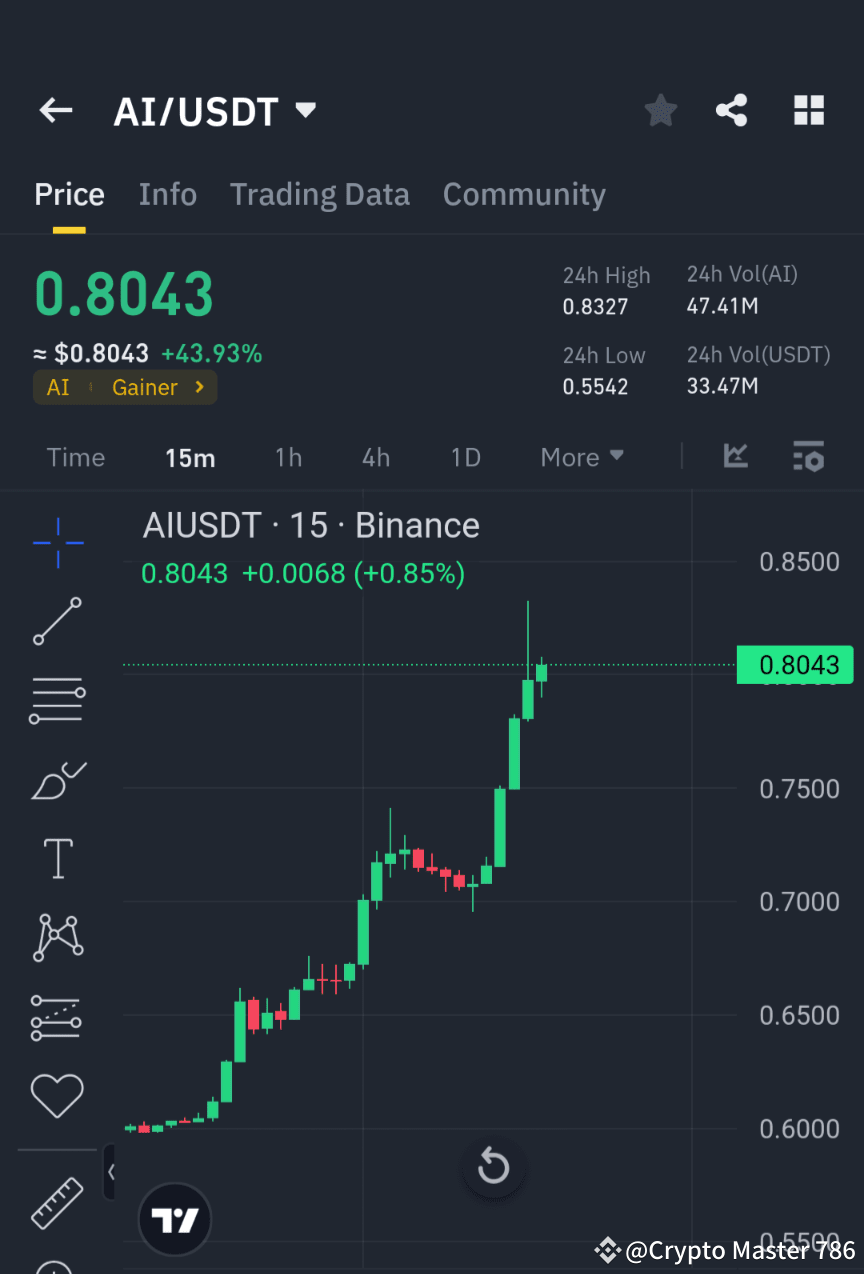Open the Community tab
Screen dimensions: 864x1274
pos(524,194)
